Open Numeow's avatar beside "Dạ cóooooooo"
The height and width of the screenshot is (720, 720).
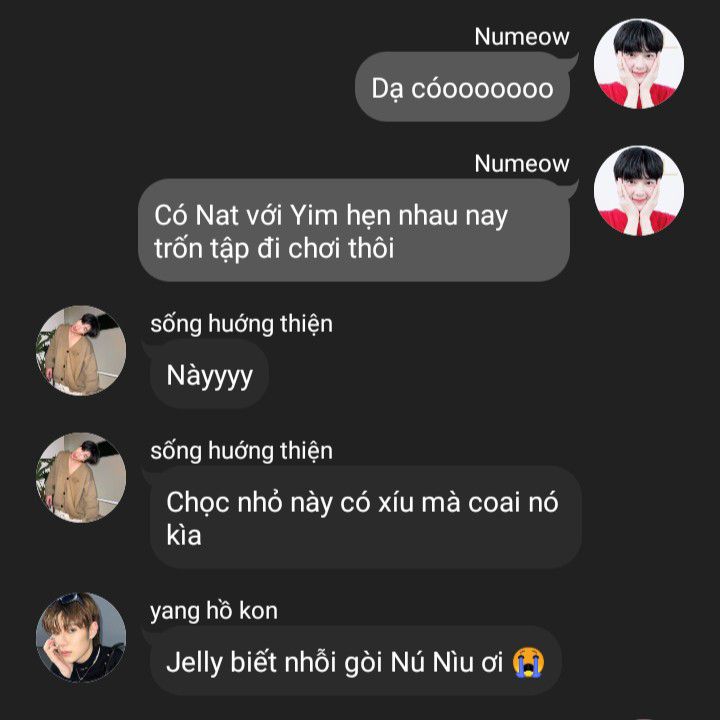(x=639, y=64)
